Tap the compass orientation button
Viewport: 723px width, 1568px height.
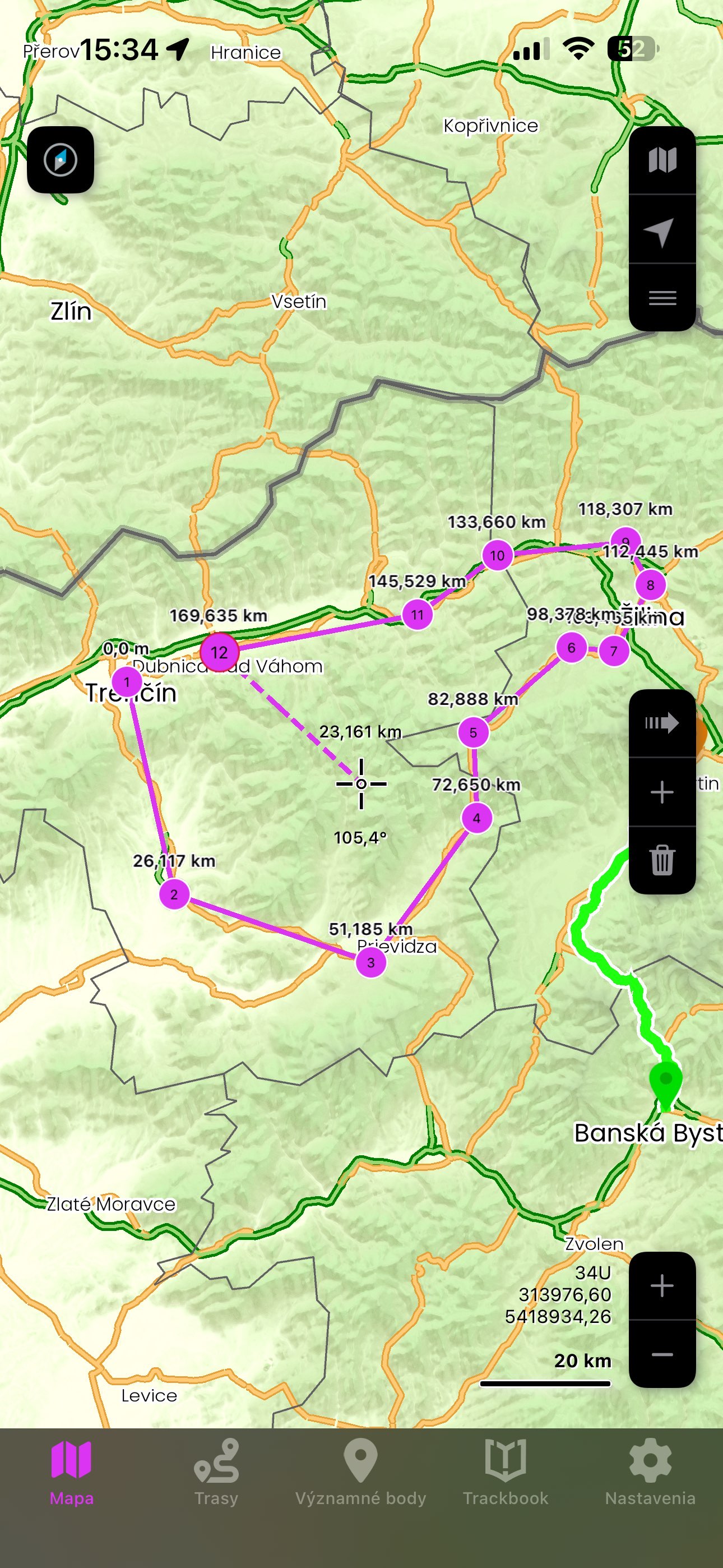[x=61, y=160]
